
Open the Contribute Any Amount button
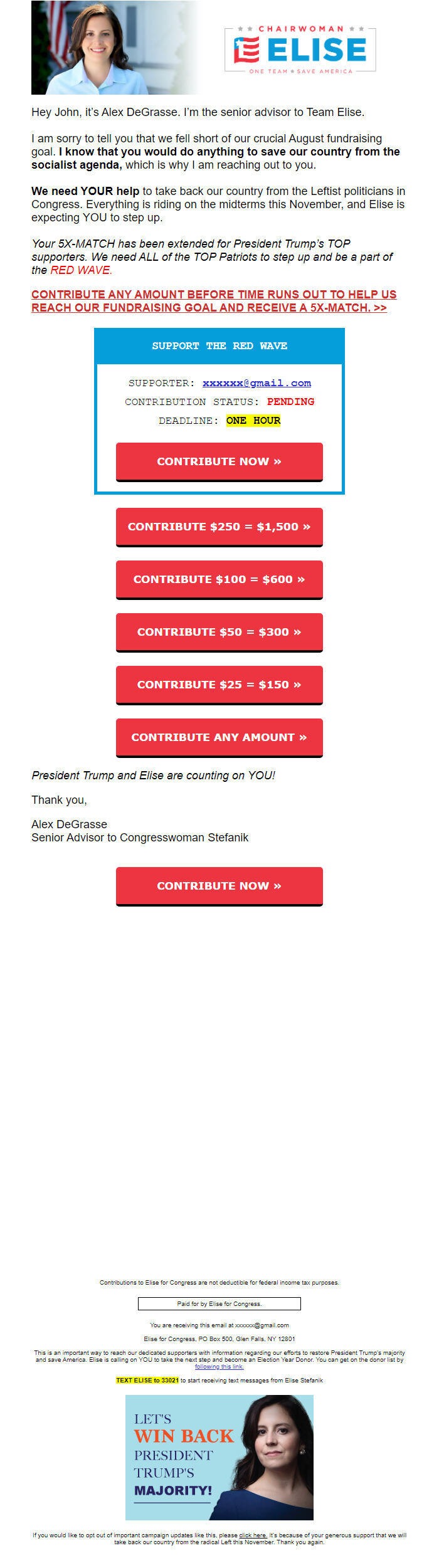coord(219,737)
